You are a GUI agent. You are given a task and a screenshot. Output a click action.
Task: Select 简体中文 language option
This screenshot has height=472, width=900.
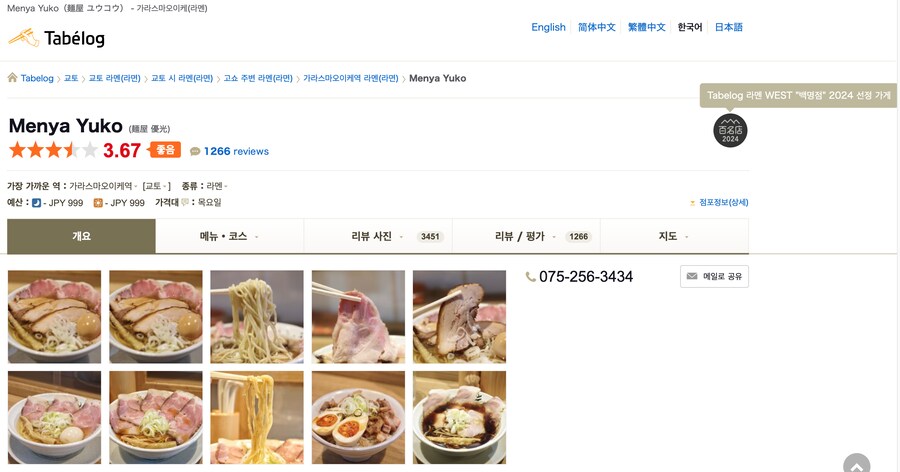click(596, 27)
